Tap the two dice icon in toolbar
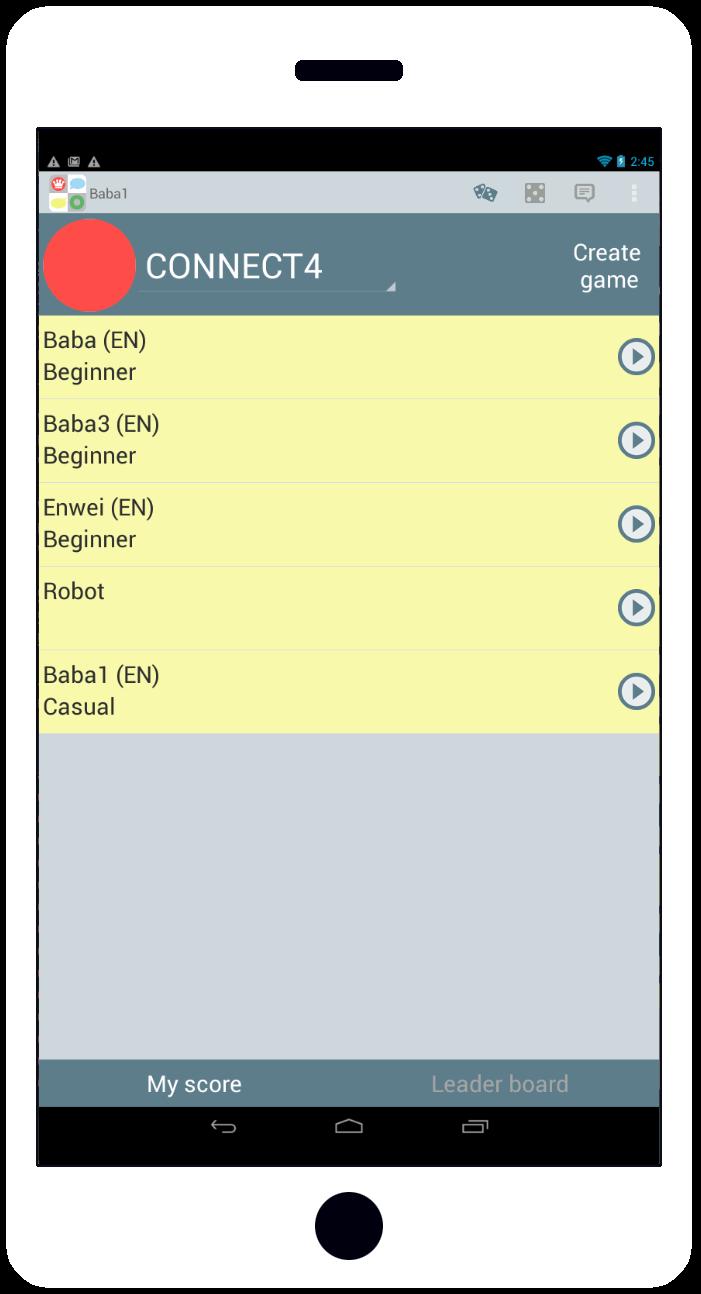This screenshot has height=1294, width=701. click(485, 193)
